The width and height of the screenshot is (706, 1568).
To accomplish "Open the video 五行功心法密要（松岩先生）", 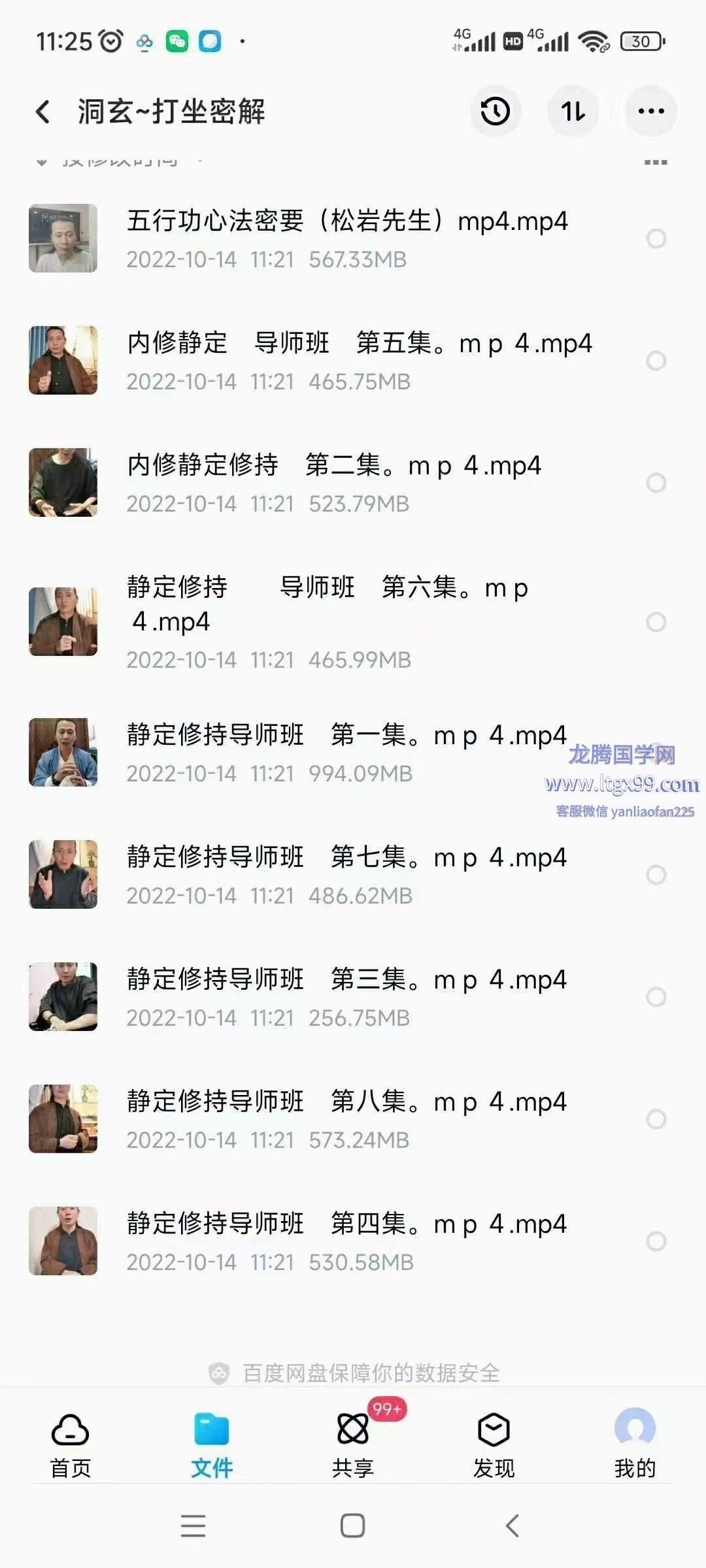I will tap(346, 238).
